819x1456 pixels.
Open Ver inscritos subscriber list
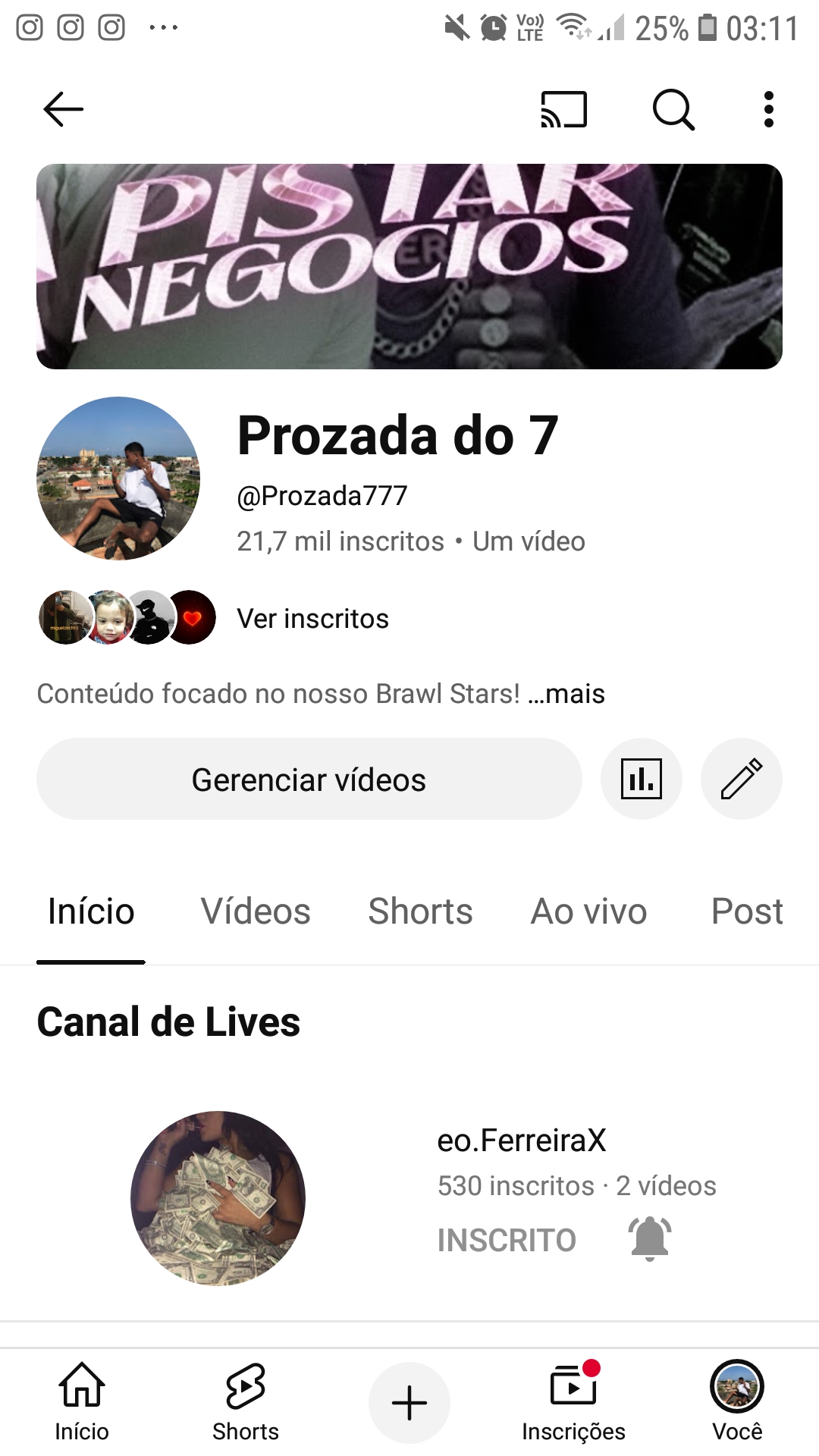coord(312,619)
